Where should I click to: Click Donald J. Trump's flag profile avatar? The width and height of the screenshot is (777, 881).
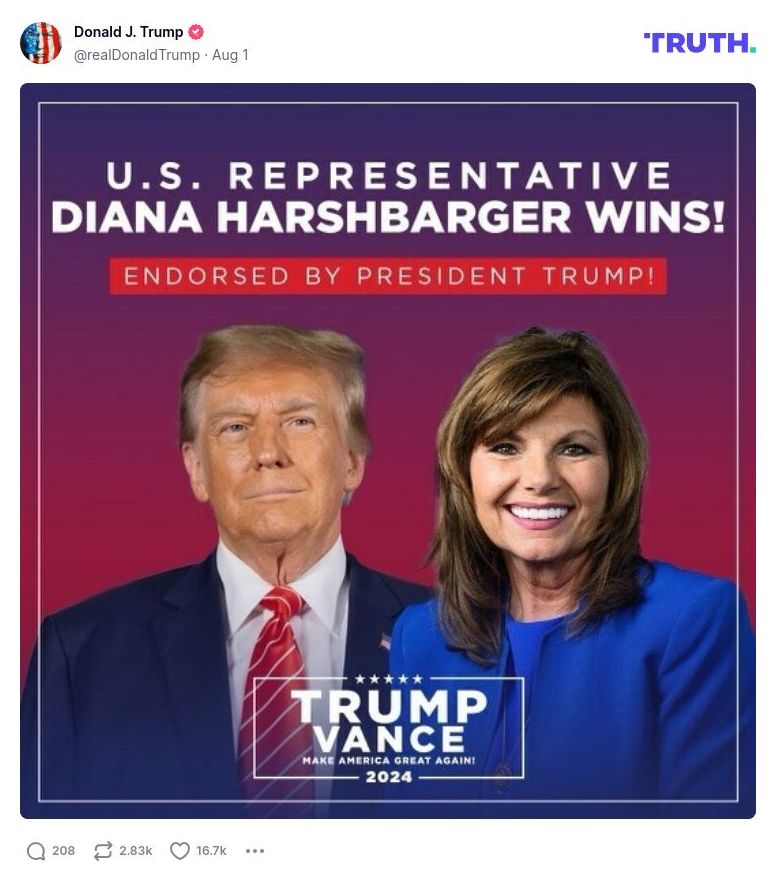[42, 43]
